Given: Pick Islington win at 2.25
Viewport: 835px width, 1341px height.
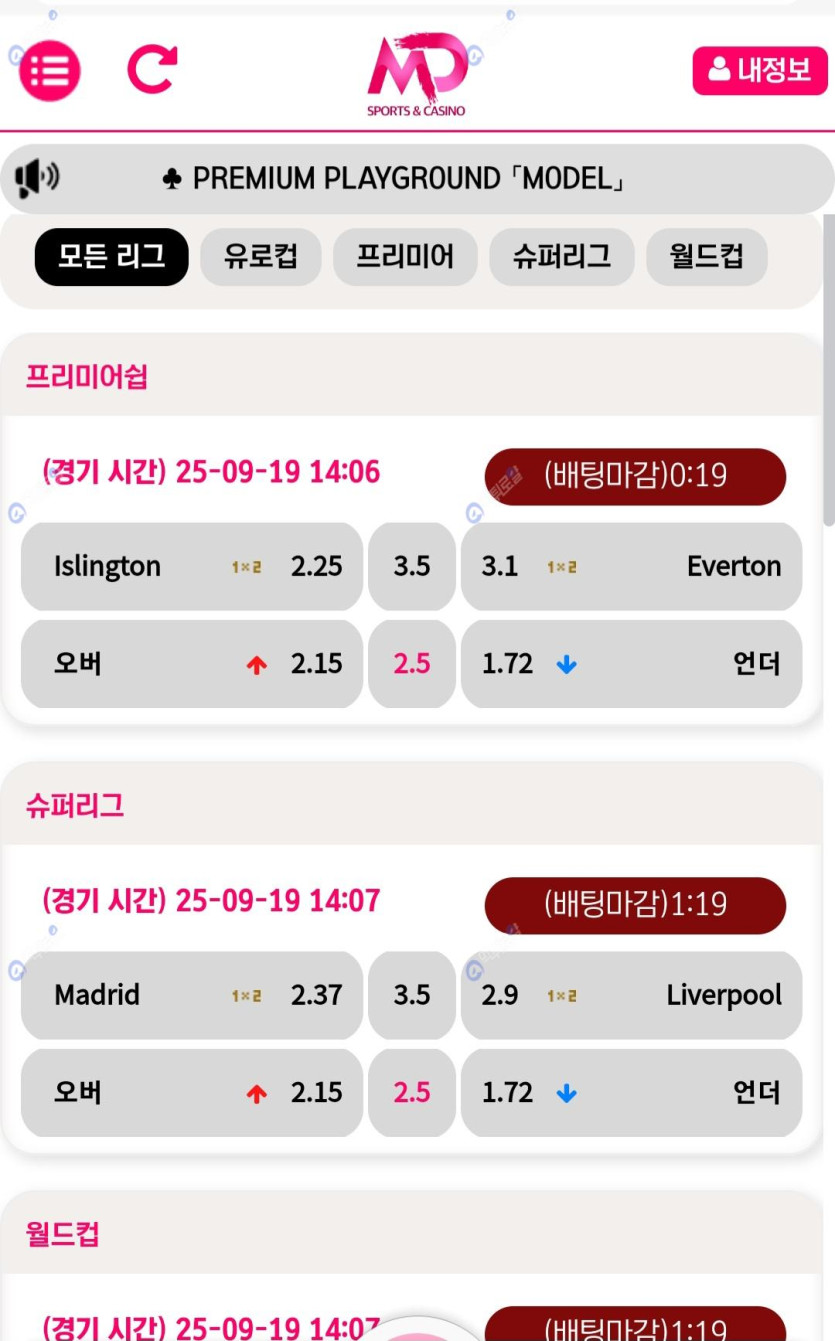Looking at the screenshot, I should pos(192,566).
